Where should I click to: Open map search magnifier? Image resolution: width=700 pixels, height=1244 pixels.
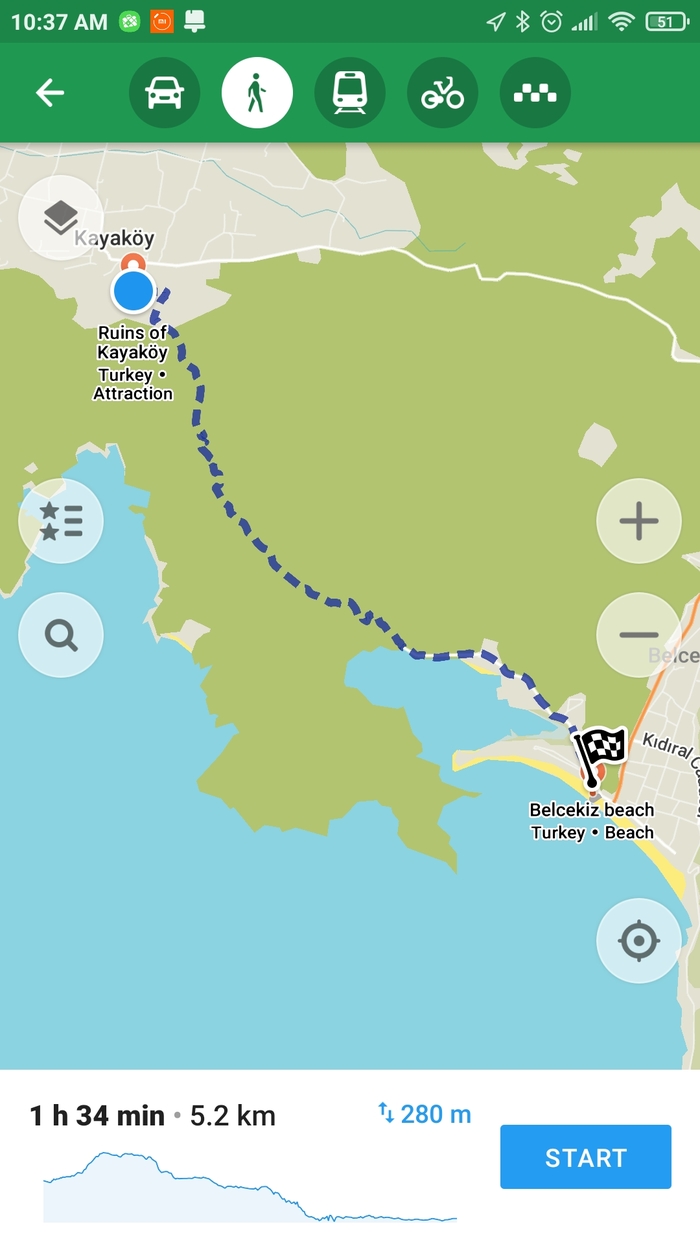pos(61,635)
